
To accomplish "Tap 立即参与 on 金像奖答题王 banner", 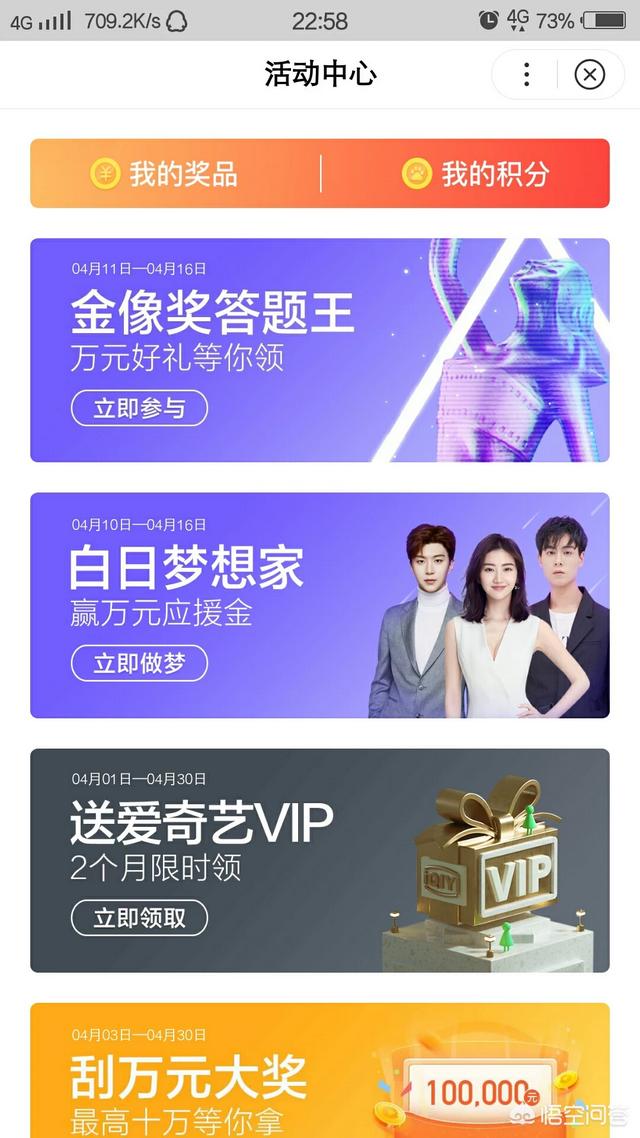I will [x=139, y=408].
